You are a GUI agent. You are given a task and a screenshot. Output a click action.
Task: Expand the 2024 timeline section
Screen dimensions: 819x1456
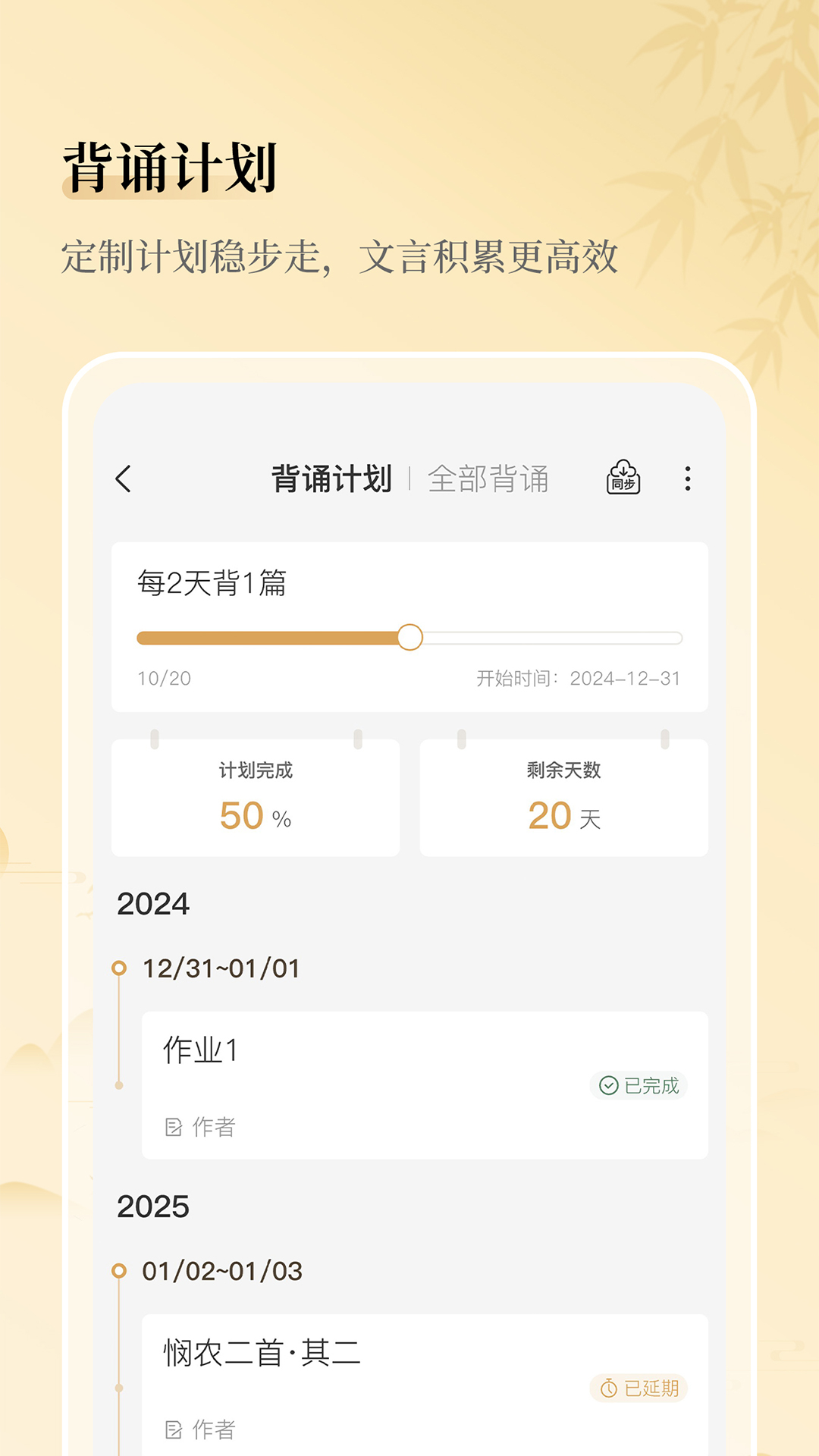pos(154,903)
